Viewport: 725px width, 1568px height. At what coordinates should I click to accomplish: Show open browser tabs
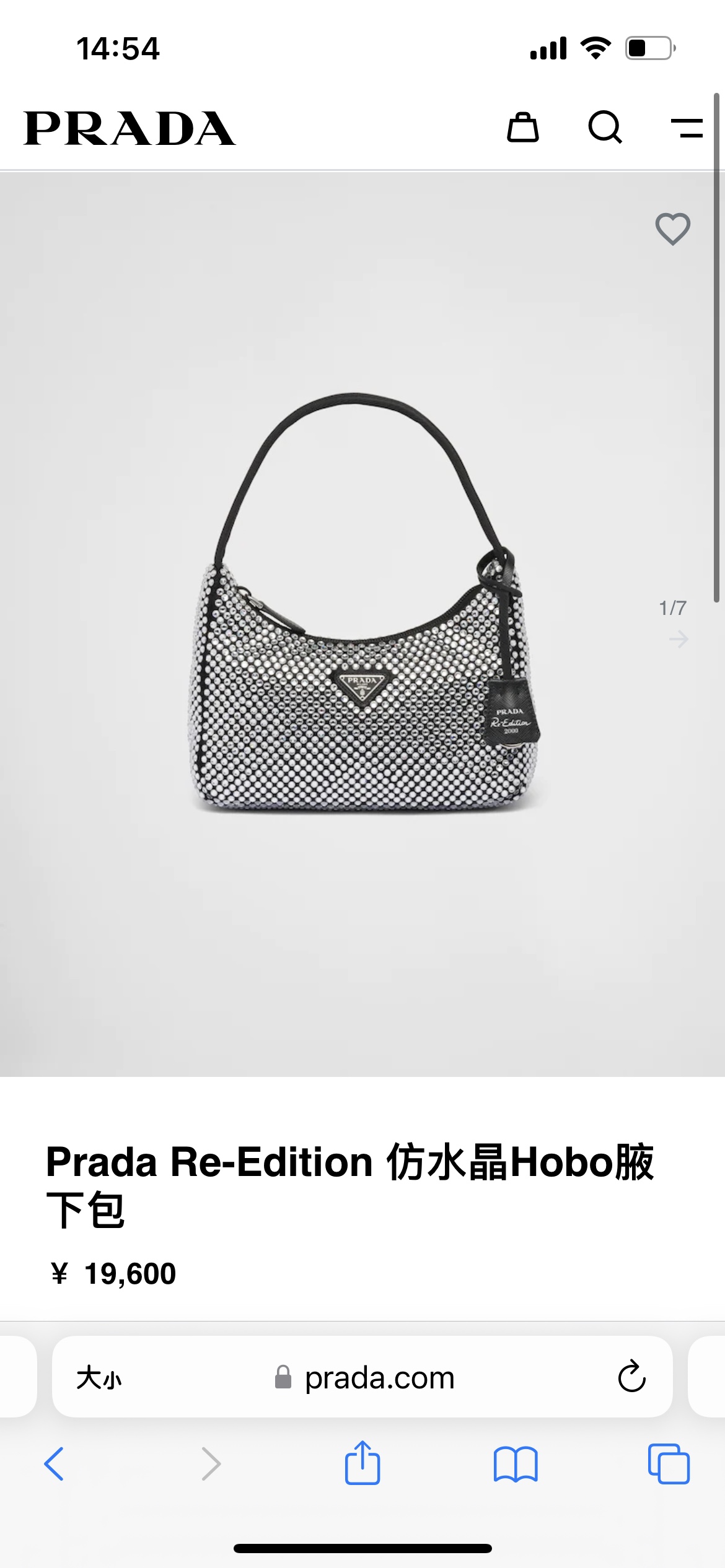point(669,1464)
